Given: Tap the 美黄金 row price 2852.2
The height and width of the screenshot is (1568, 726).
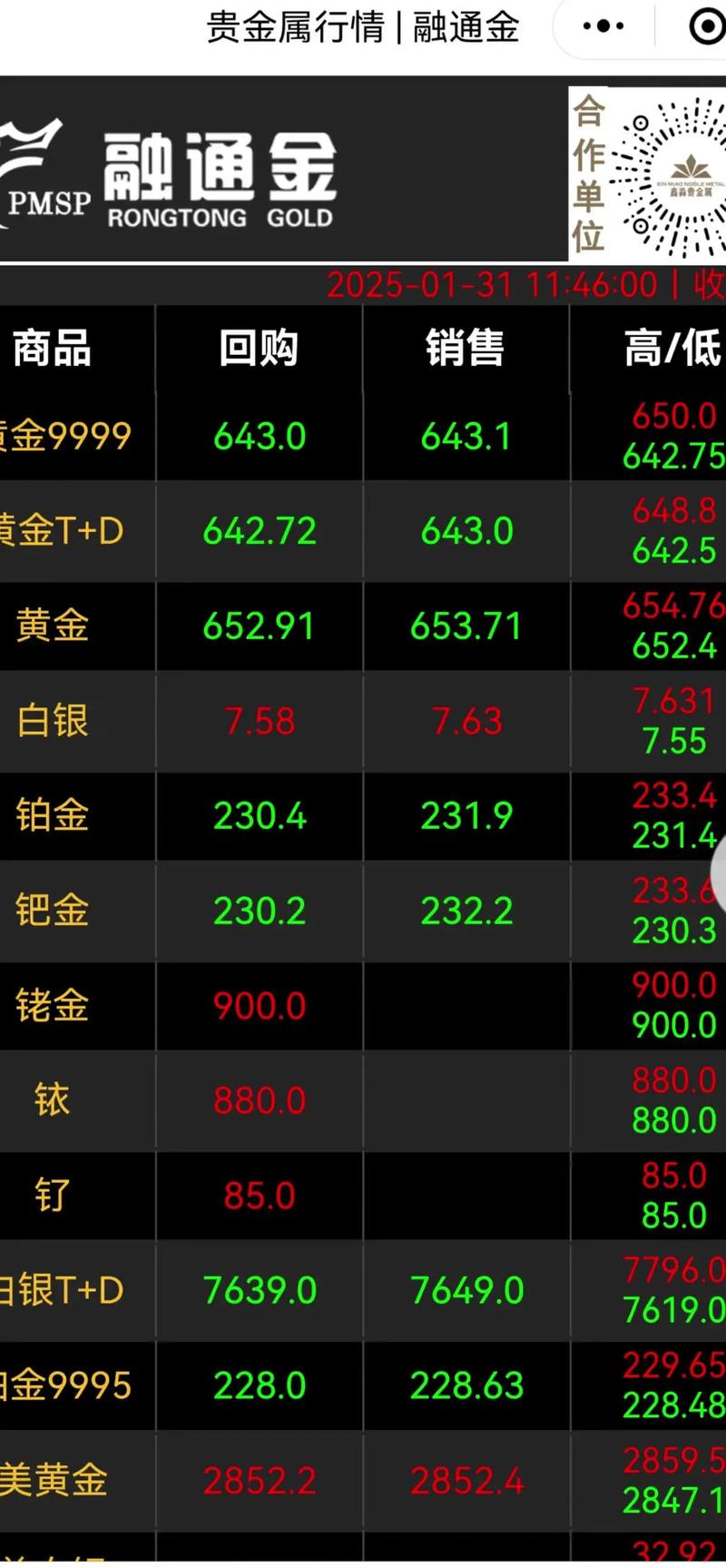Looking at the screenshot, I should [x=259, y=1480].
